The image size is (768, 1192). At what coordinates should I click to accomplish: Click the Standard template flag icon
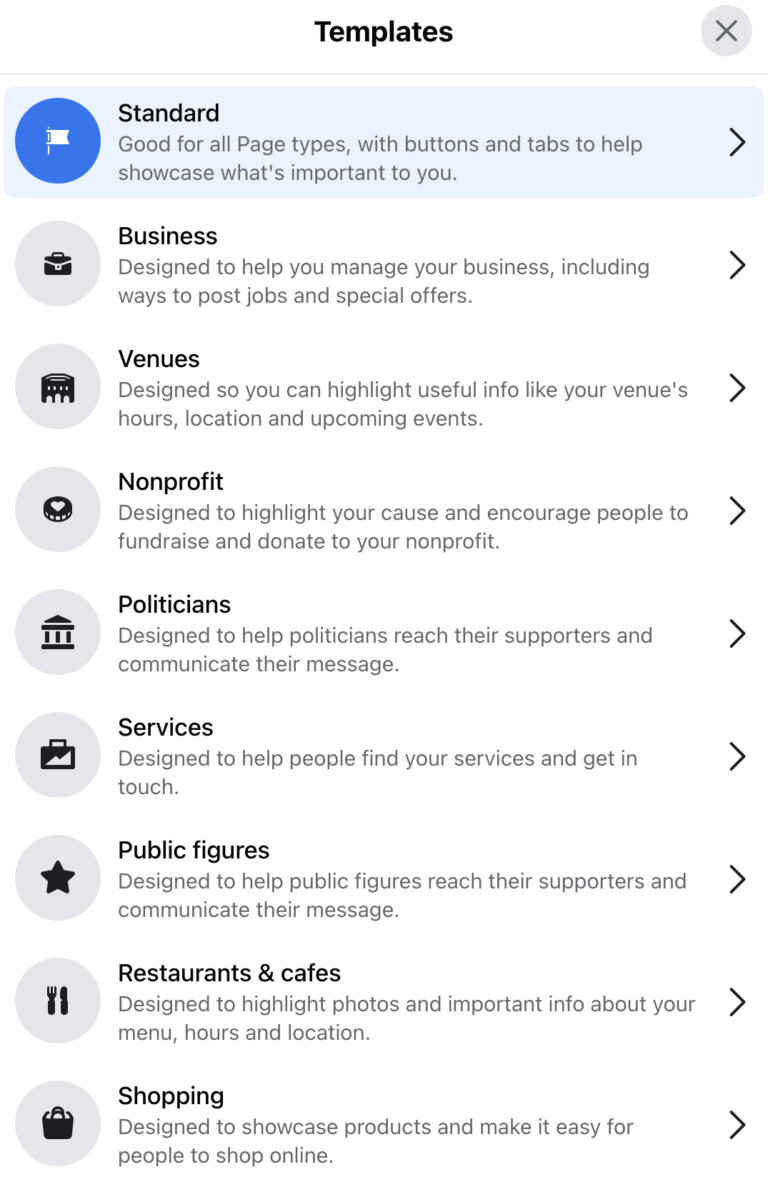(57, 142)
